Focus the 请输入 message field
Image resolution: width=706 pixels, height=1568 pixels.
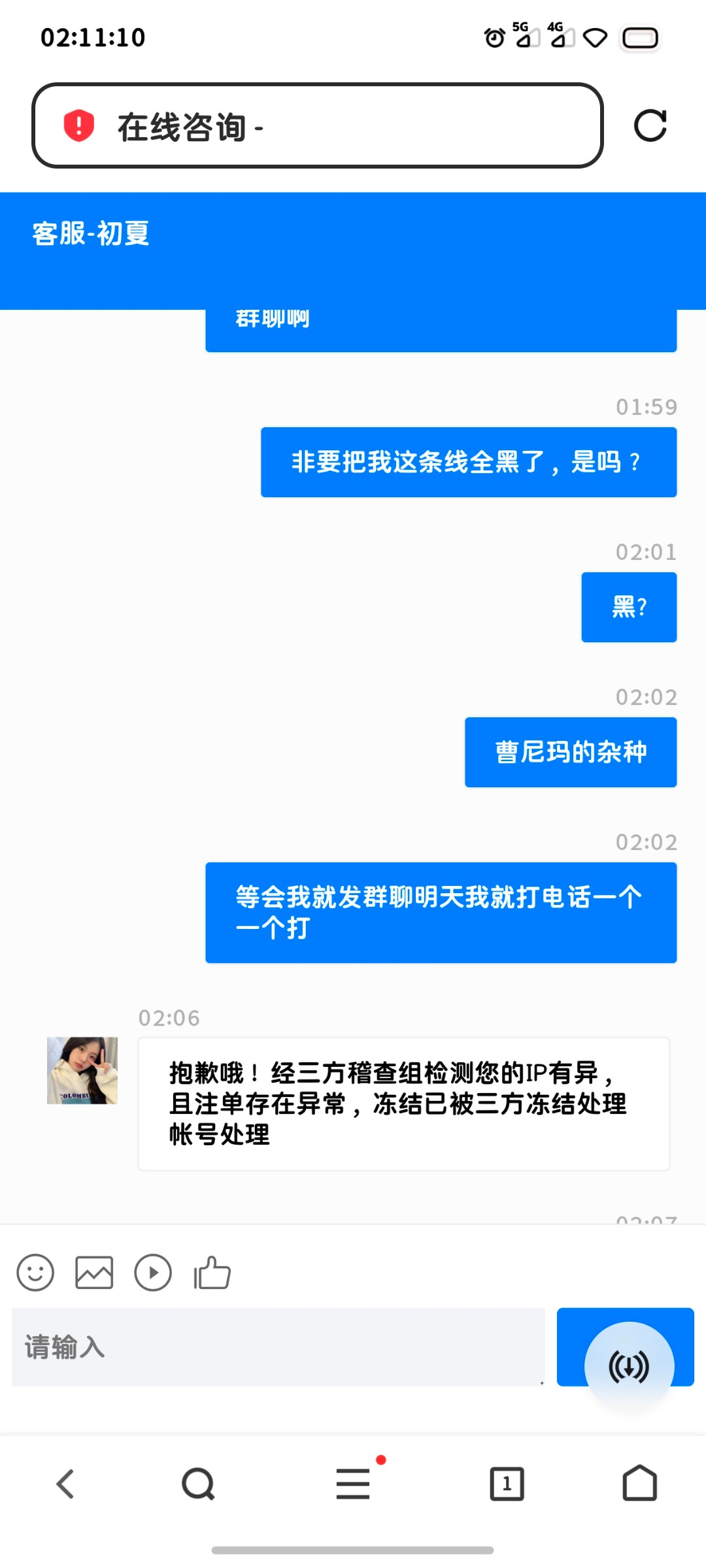click(x=278, y=1347)
